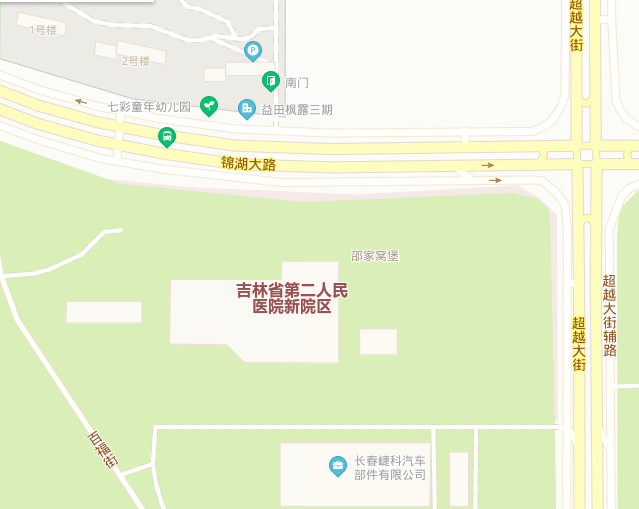This screenshot has height=509, width=639.
Task: Open 长春婕科汽车部件有限公司 company marker
Action: 338,465
